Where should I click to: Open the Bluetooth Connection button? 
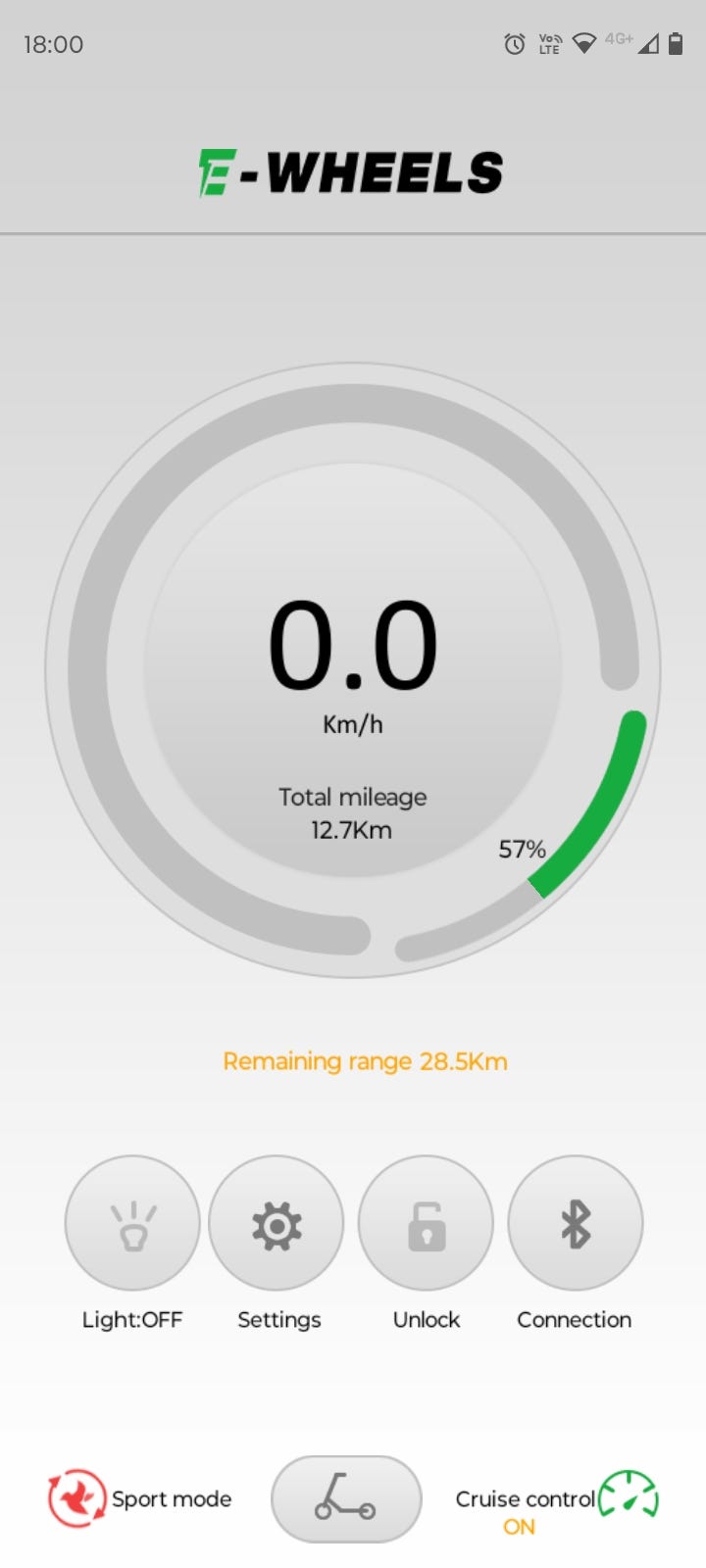pos(576,1223)
